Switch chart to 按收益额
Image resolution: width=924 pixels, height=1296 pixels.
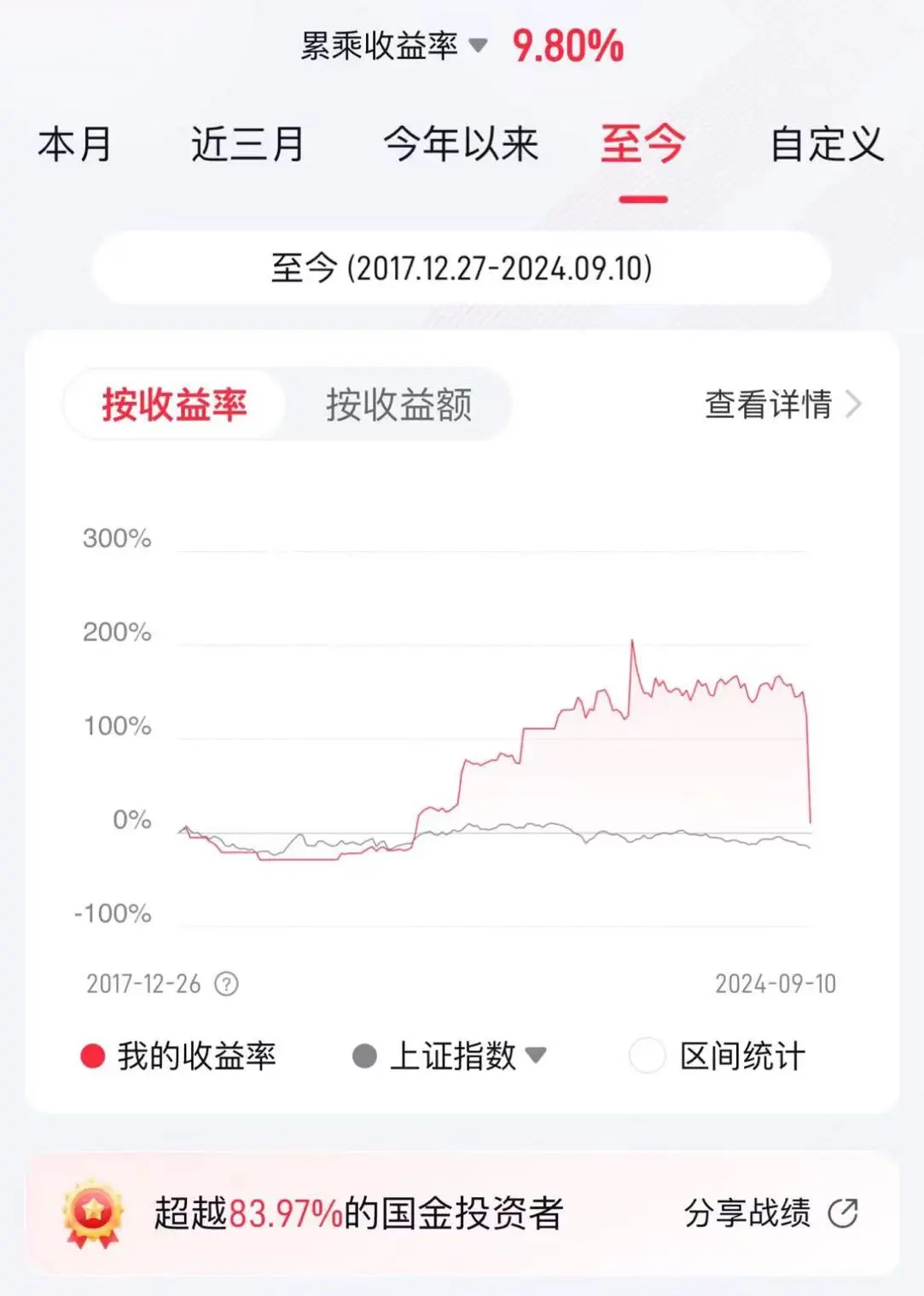398,404
